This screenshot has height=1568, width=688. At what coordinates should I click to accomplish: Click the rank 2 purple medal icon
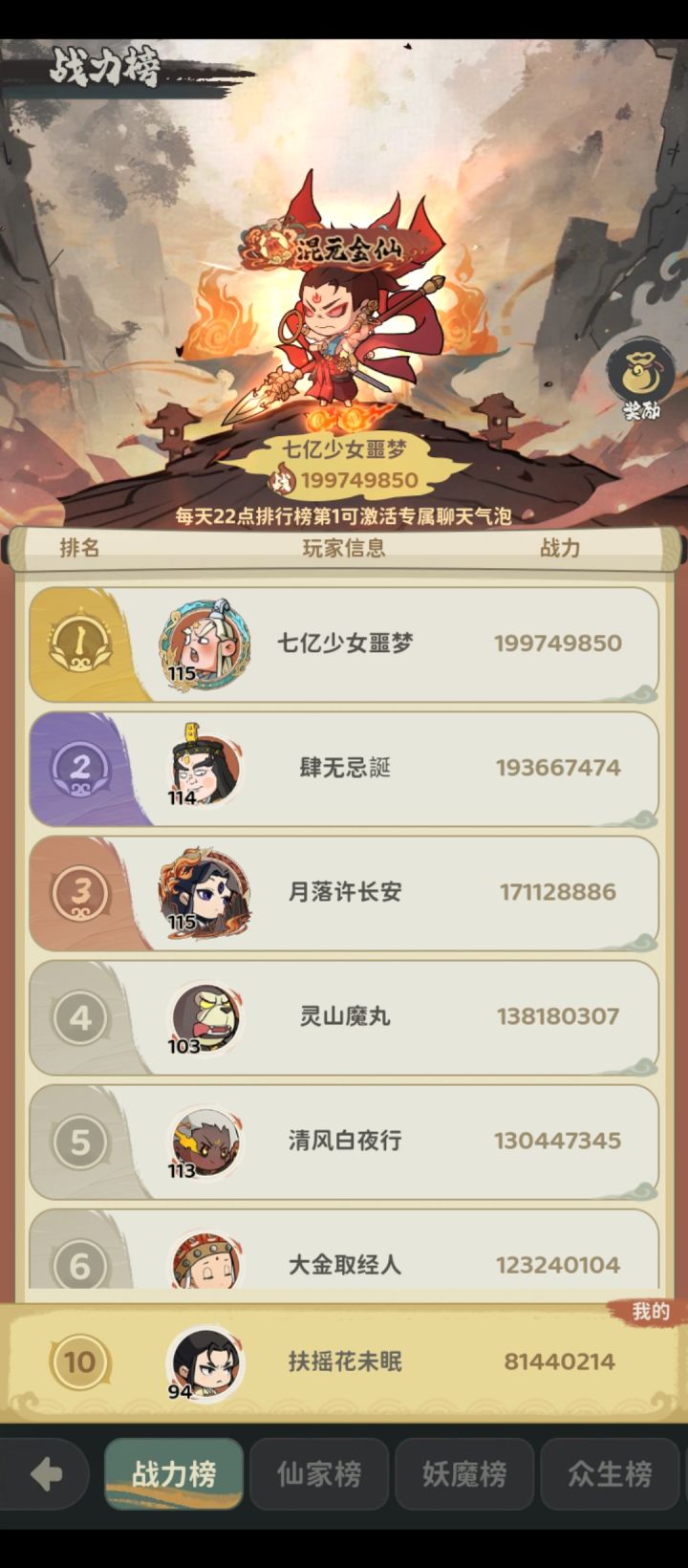[81, 767]
